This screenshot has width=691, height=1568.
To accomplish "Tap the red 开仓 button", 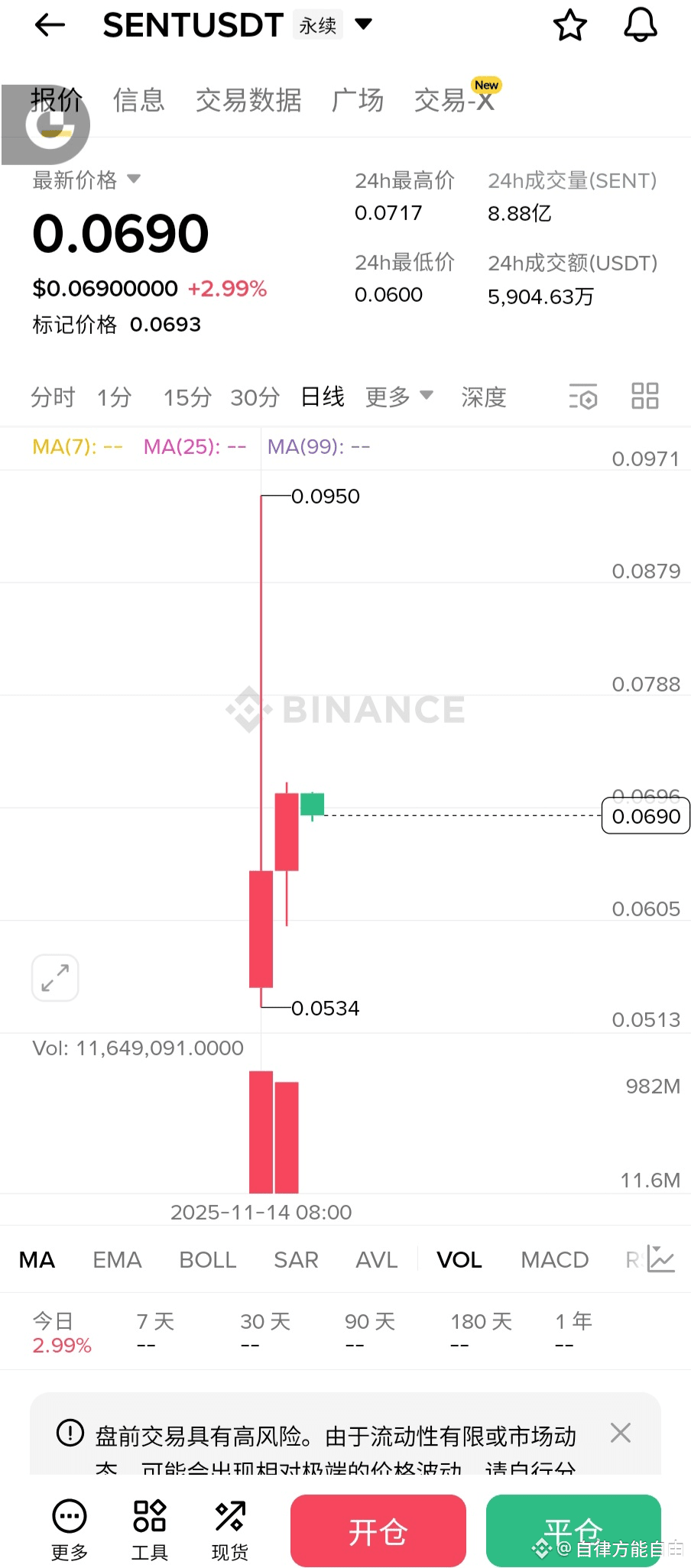I will click(x=378, y=1531).
